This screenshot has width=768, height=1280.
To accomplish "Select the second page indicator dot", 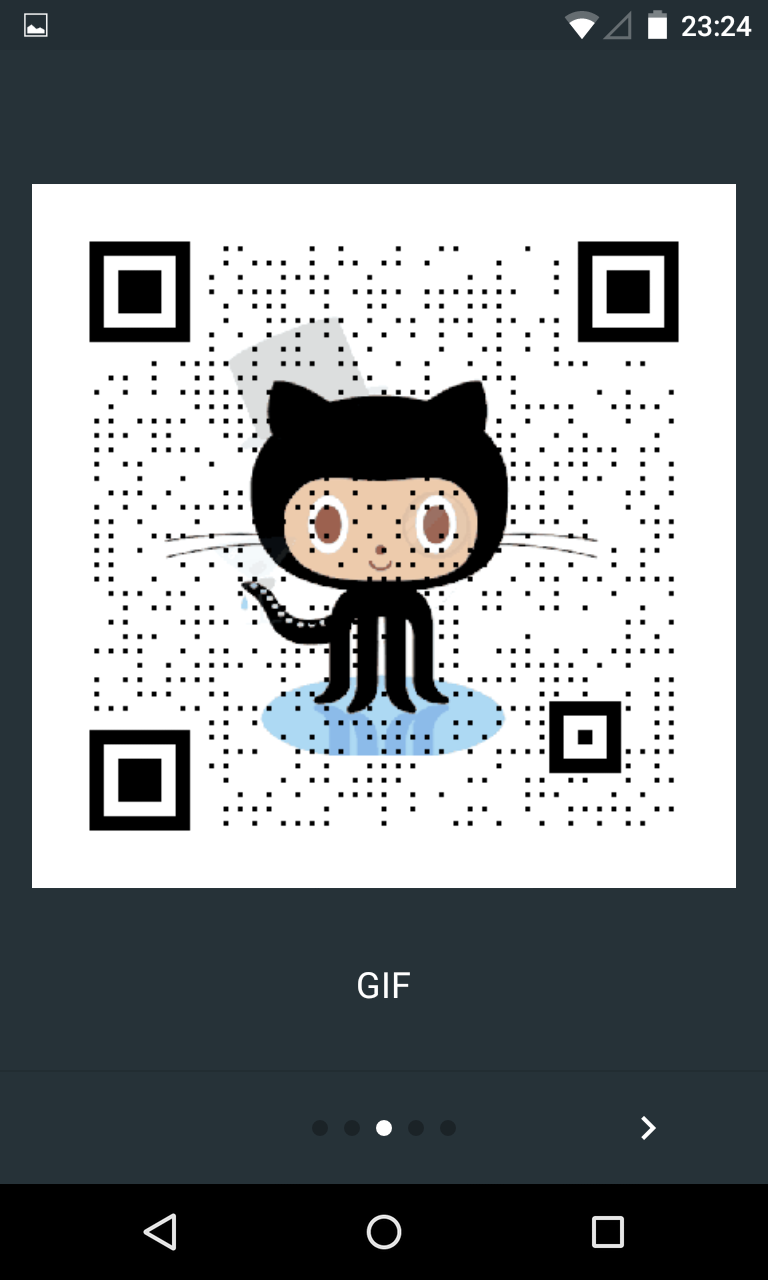I will (352, 1127).
